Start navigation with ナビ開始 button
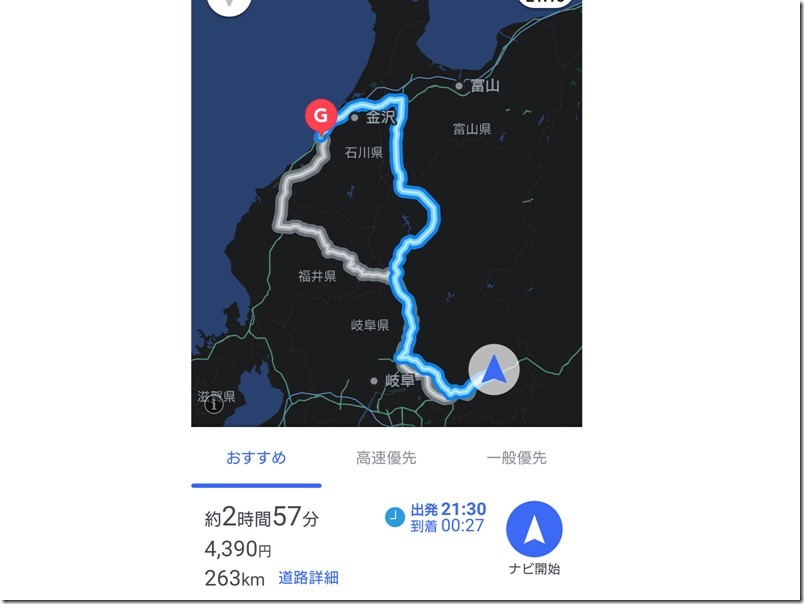The height and width of the screenshot is (604, 804). pyautogui.click(x=534, y=530)
